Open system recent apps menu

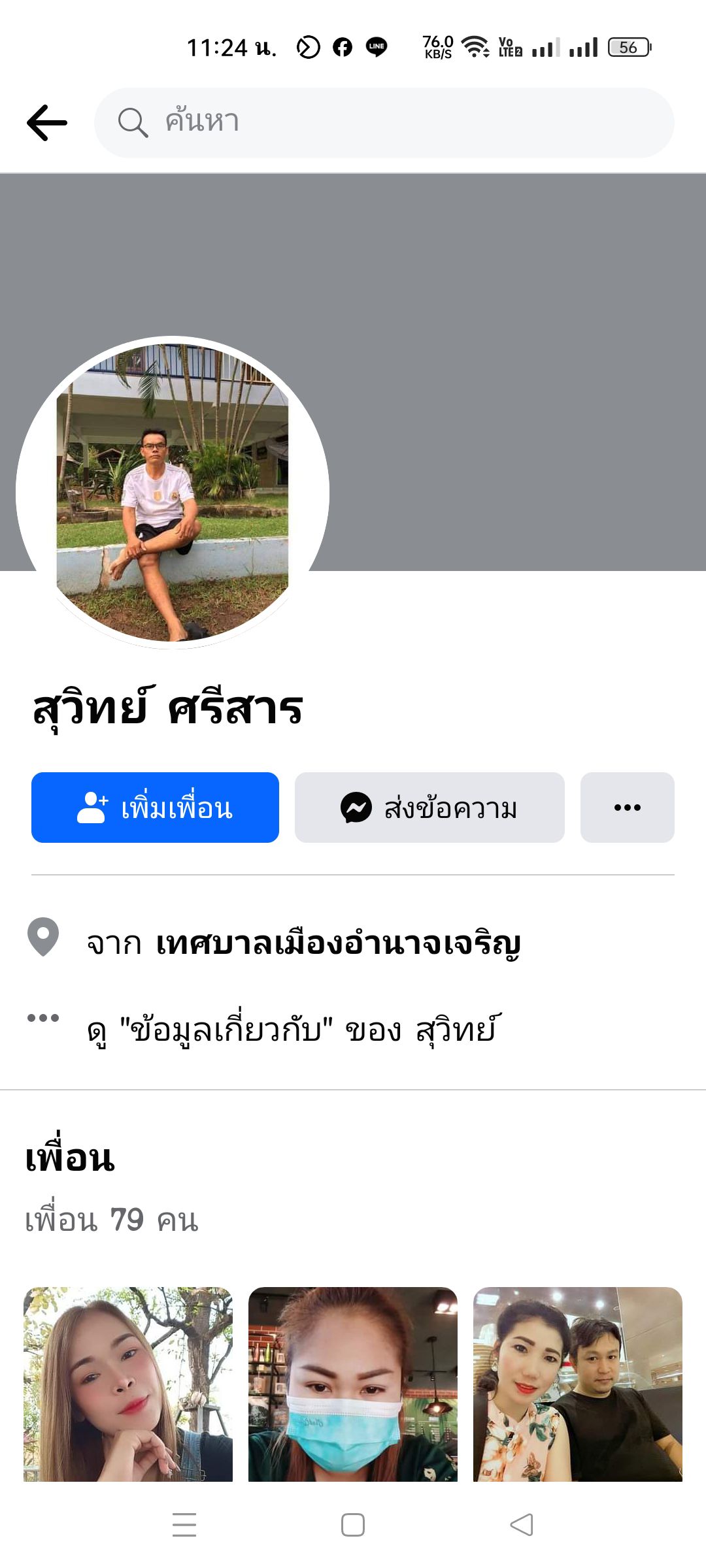(184, 1525)
